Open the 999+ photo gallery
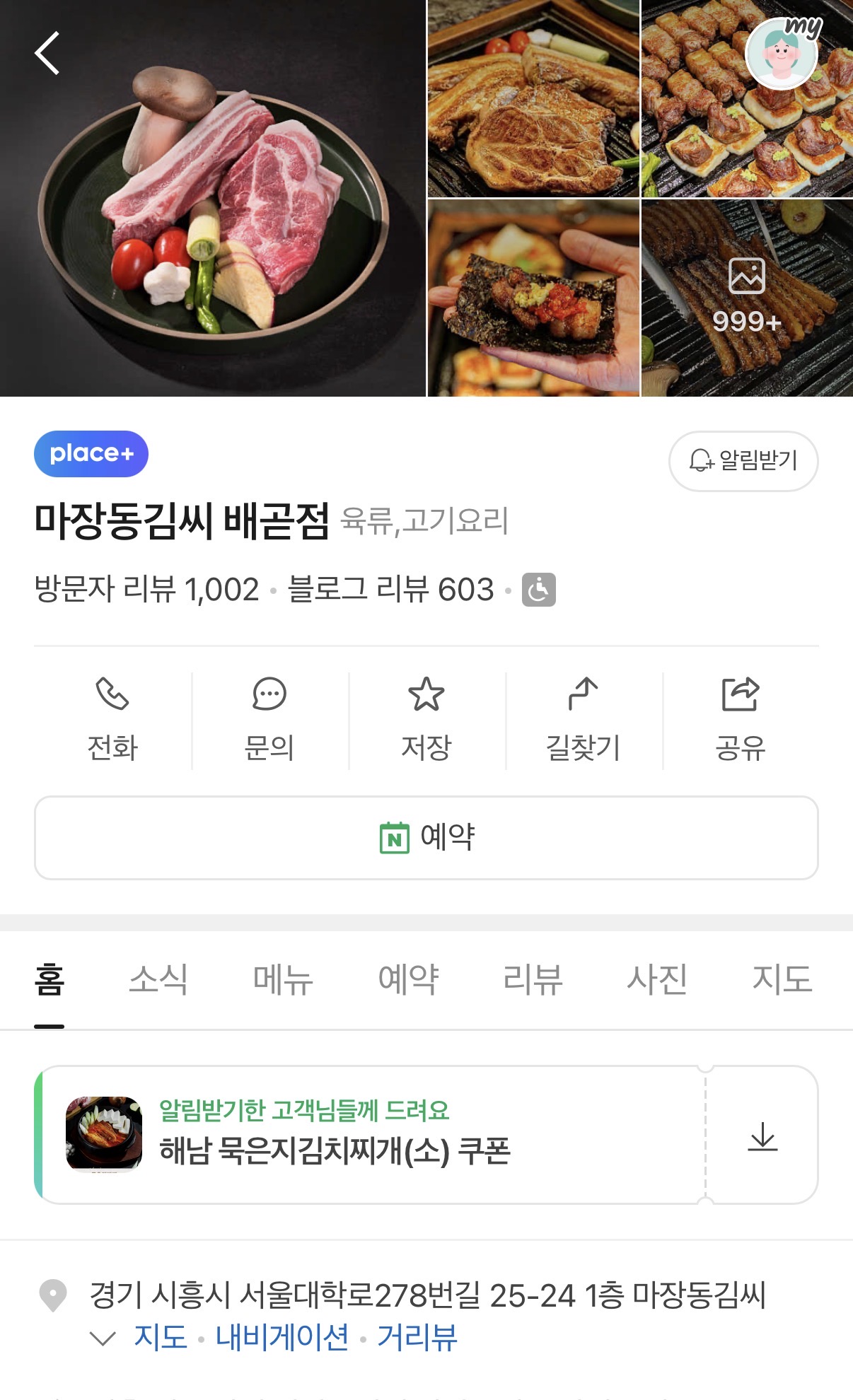This screenshot has width=853, height=1400. 746,298
